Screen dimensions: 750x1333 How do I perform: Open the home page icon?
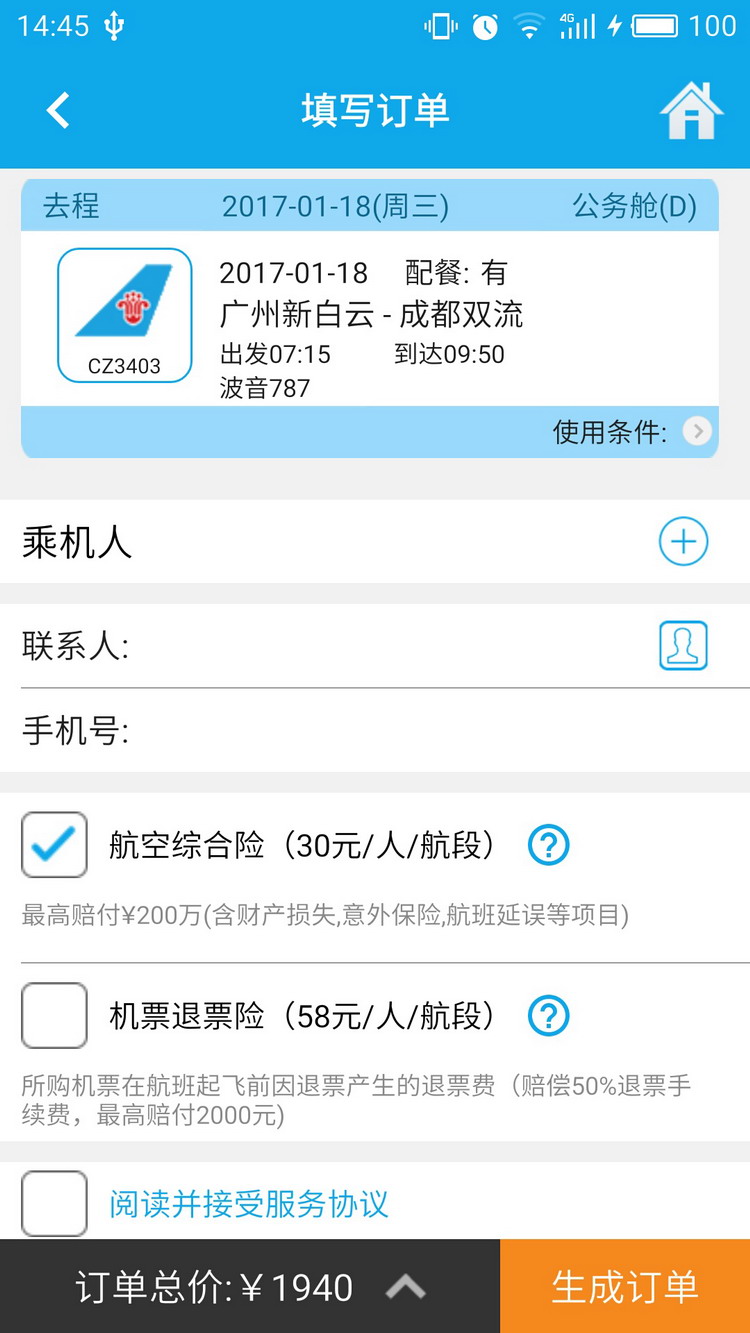(691, 111)
